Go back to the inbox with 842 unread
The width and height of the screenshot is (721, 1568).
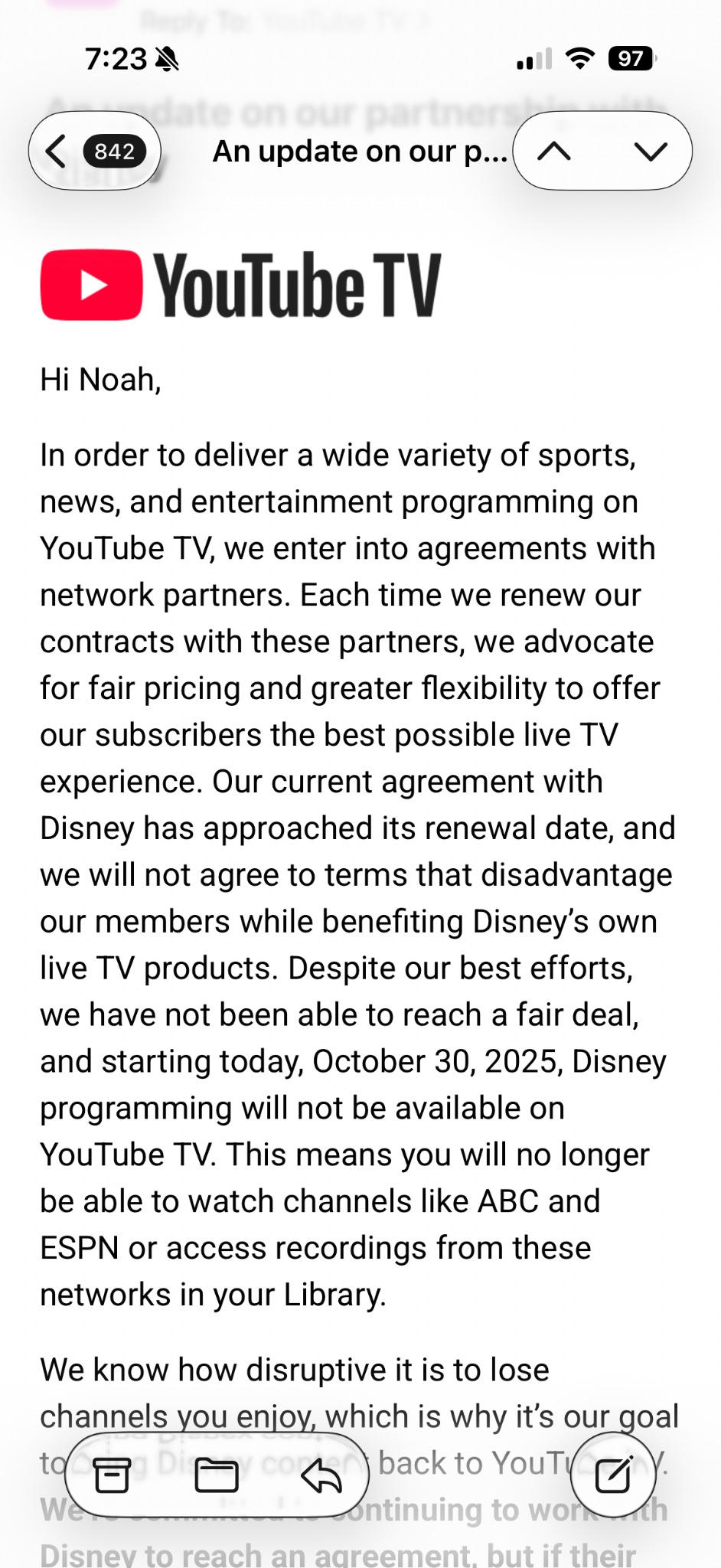pyautogui.click(x=93, y=151)
